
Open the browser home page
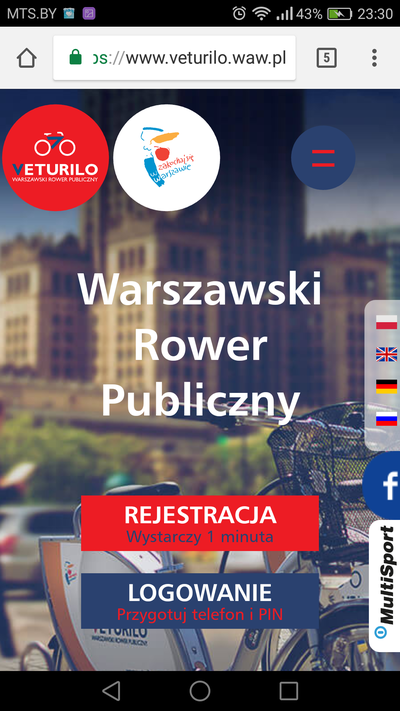[26, 58]
